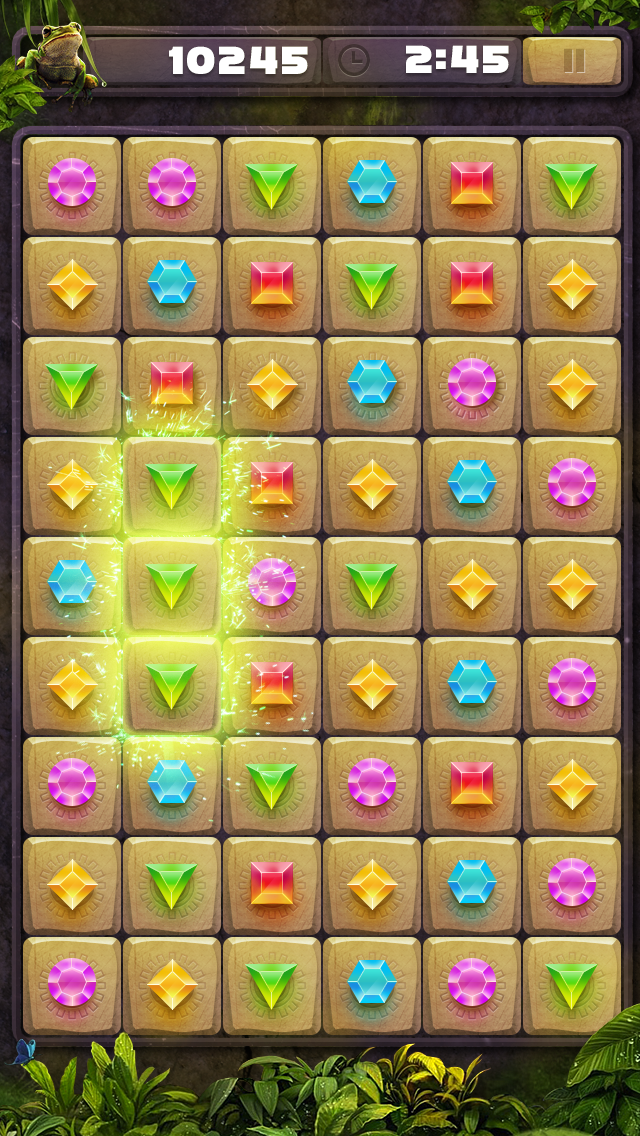Tap the green triangle gem in the top-right corner

click(x=571, y=184)
